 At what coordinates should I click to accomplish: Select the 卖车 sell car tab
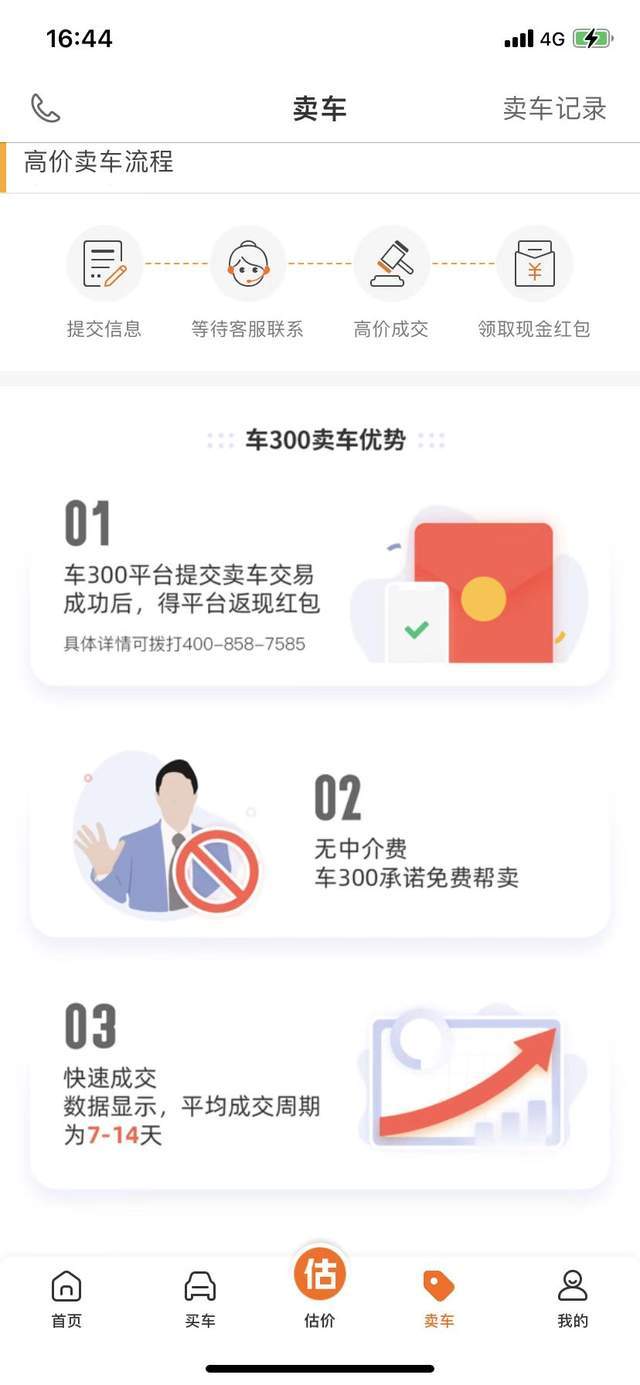click(x=439, y=1297)
